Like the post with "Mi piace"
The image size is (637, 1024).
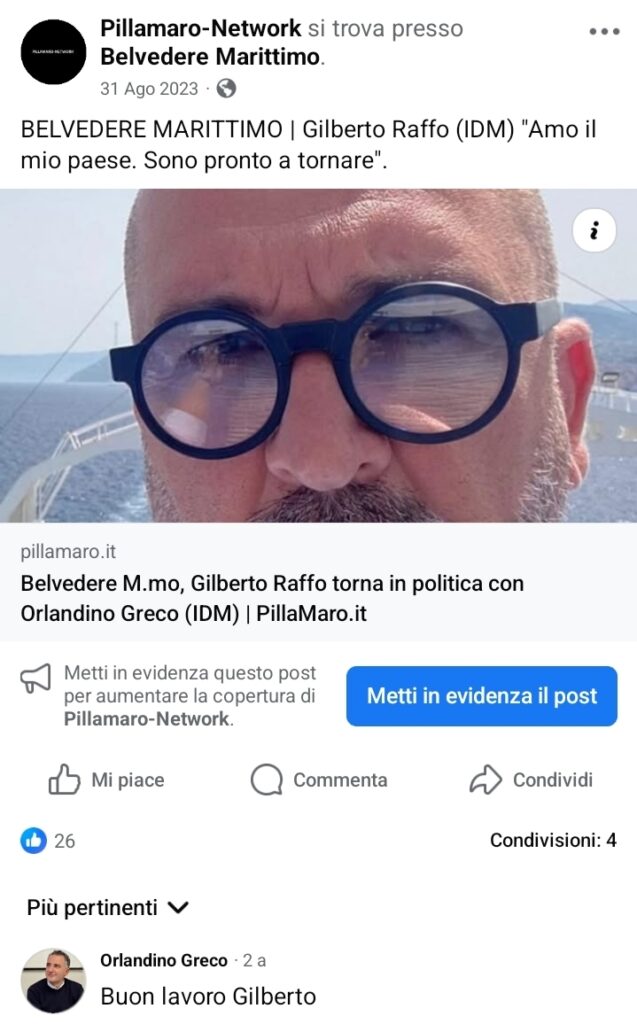click(107, 780)
